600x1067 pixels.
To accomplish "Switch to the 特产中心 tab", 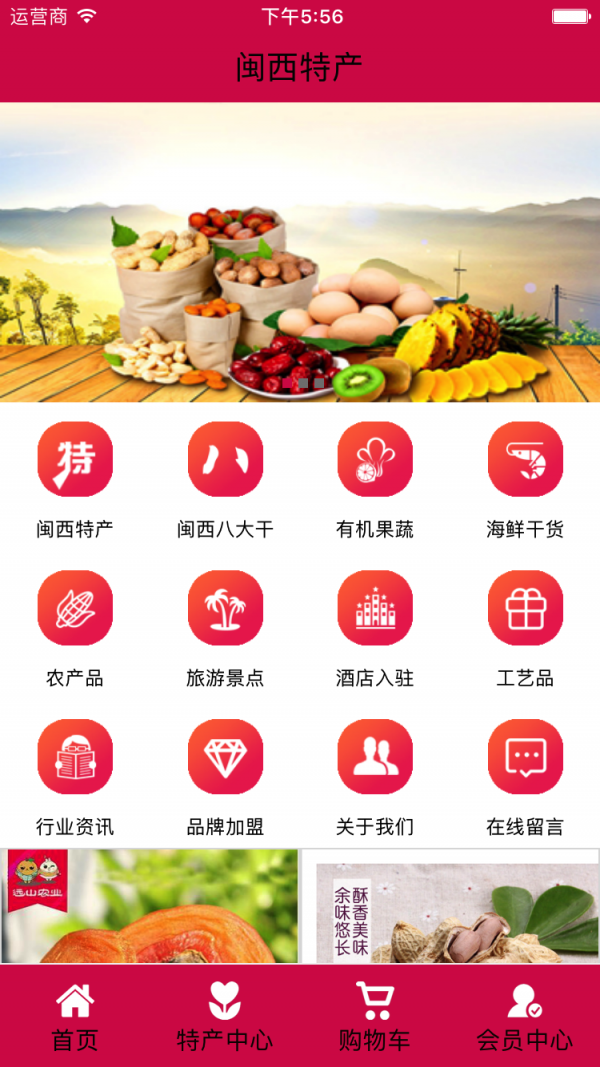I will click(x=225, y=1016).
